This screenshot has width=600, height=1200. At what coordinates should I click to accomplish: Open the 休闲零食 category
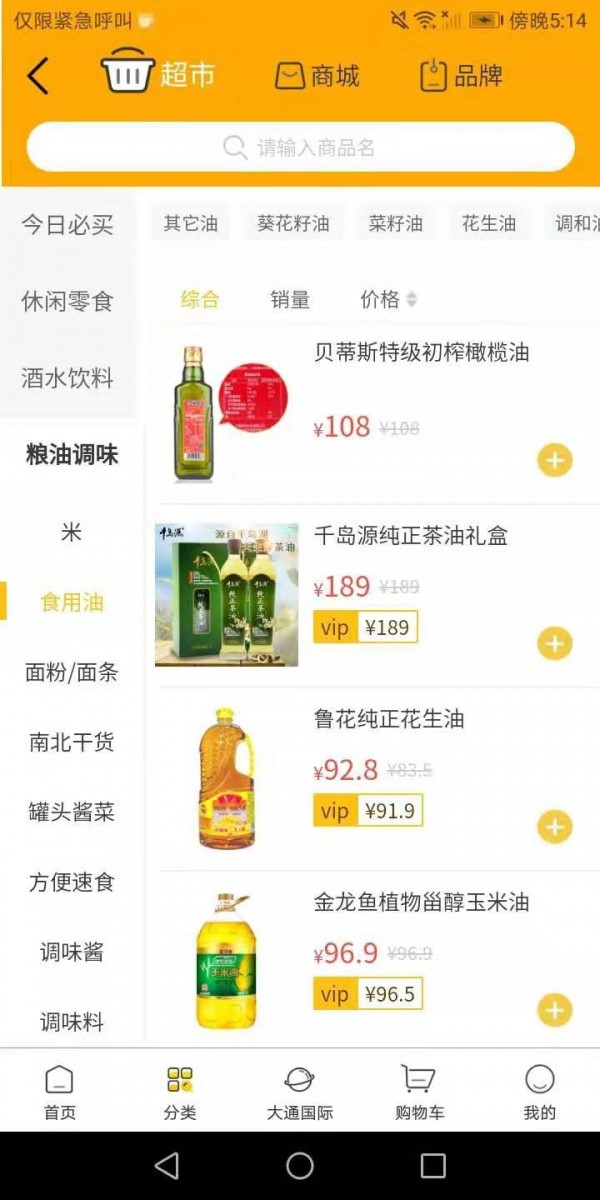click(68, 301)
